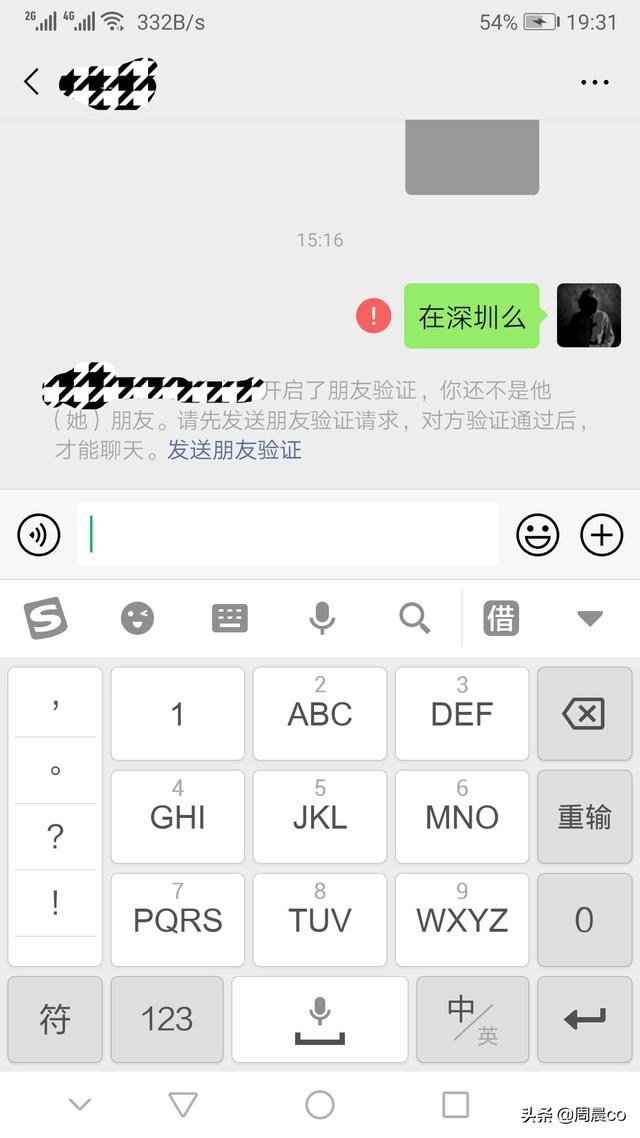Open keyboard layout switcher icon
Image resolution: width=640 pixels, height=1138 pixels.
(x=230, y=619)
